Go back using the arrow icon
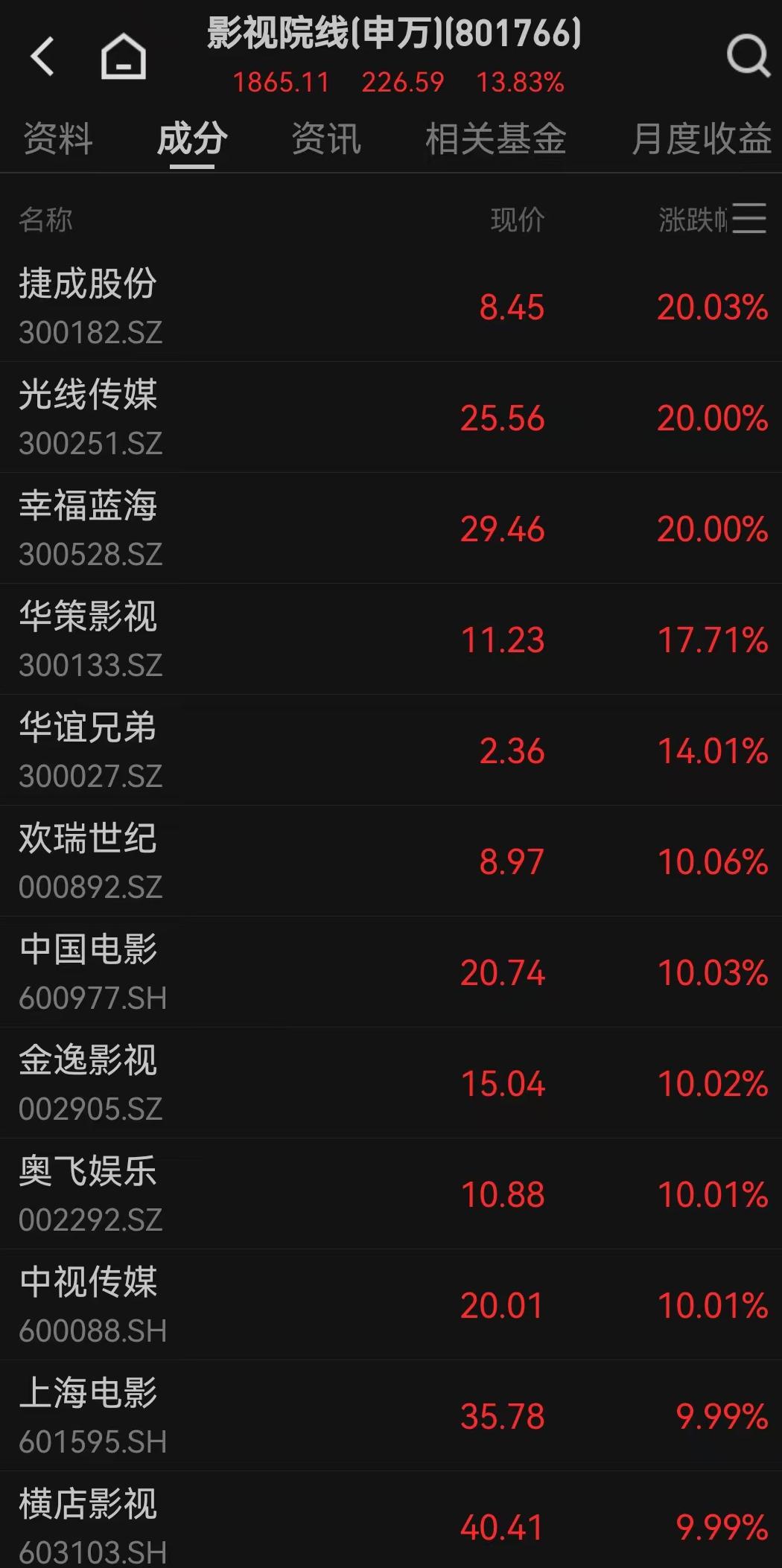Screen dimensions: 782x1568 (42, 56)
